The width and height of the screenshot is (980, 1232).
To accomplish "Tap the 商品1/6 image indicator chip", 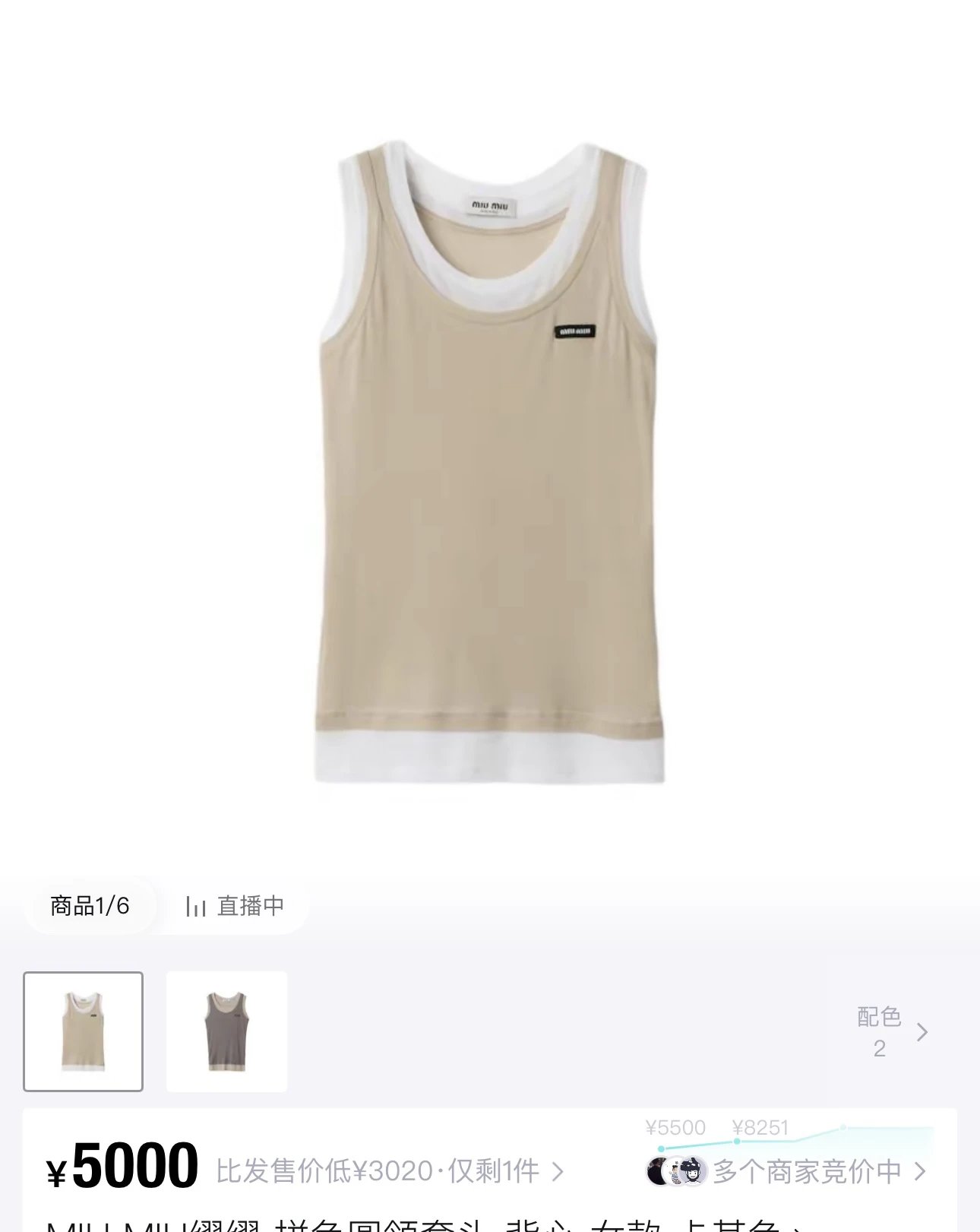I will coord(90,906).
